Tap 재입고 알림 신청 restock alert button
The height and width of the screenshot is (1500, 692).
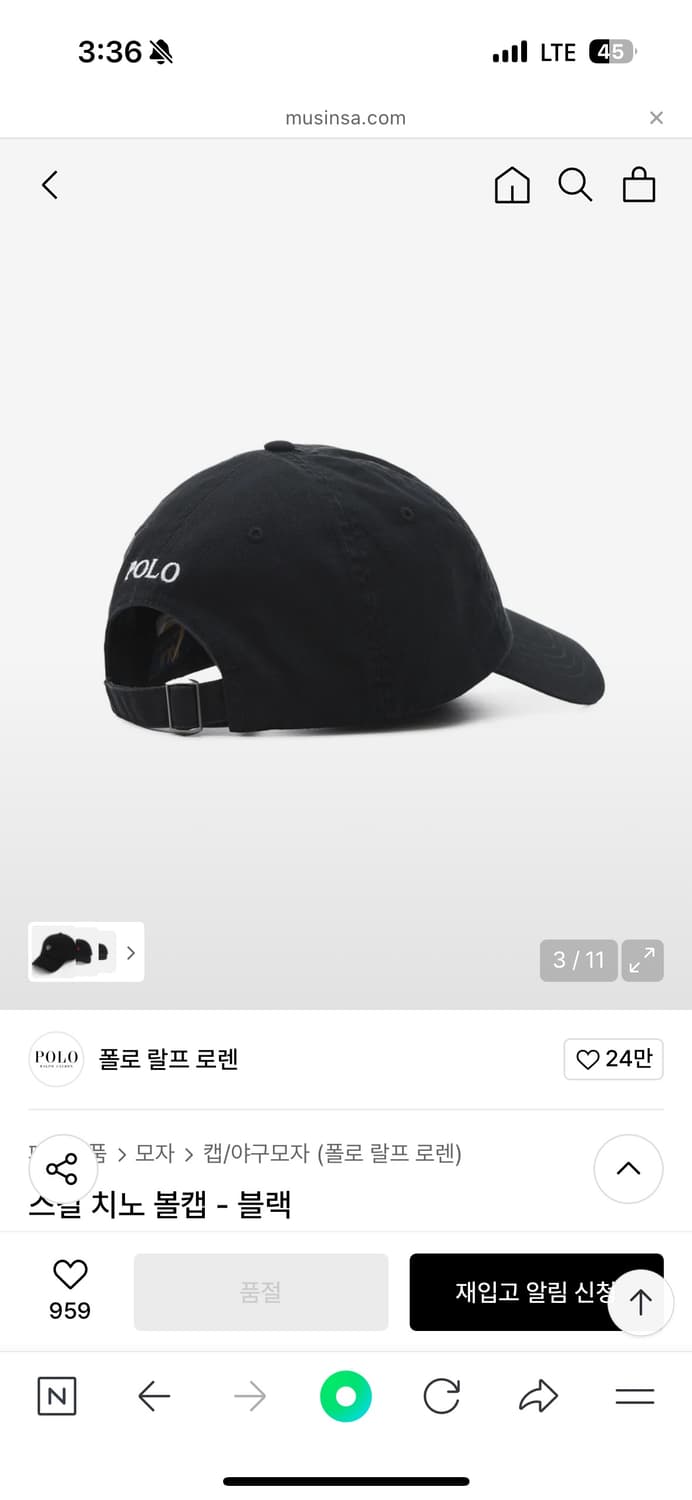tap(520, 1292)
